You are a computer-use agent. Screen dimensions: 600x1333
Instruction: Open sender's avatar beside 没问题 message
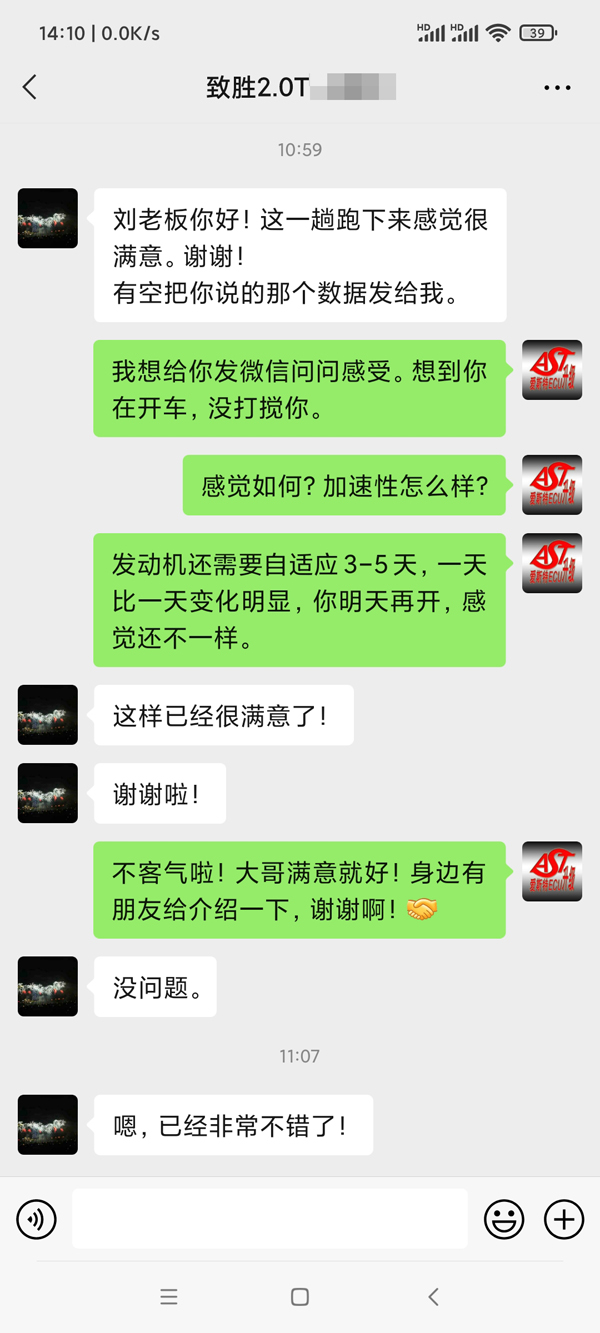click(48, 987)
